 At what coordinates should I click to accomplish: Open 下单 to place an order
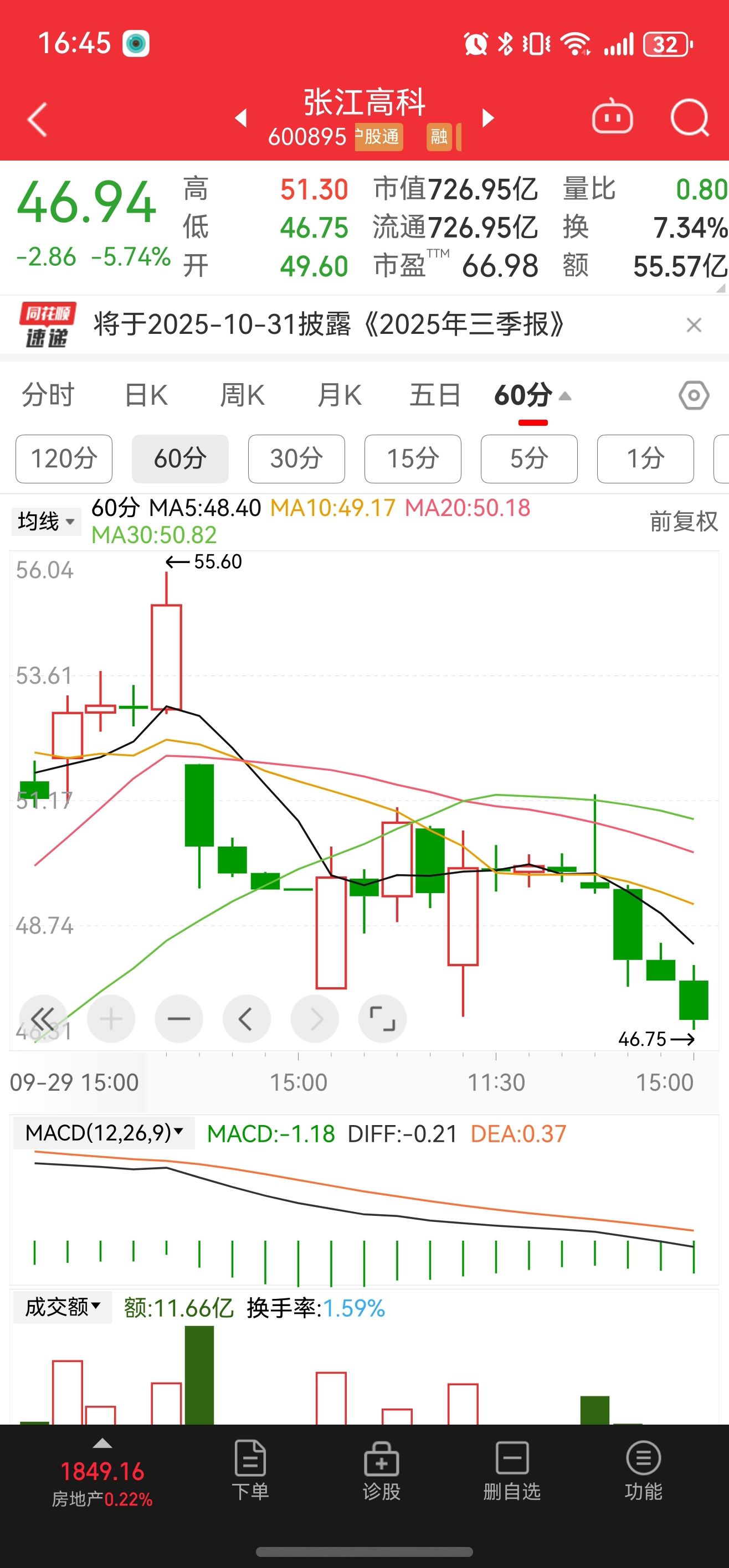point(250,1470)
